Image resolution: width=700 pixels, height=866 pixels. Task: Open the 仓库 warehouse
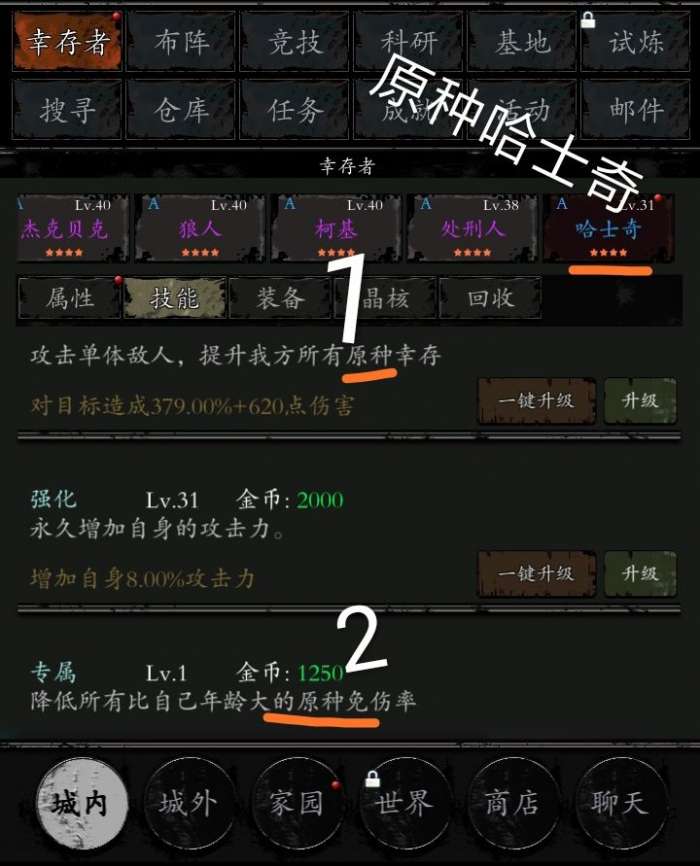tap(181, 108)
